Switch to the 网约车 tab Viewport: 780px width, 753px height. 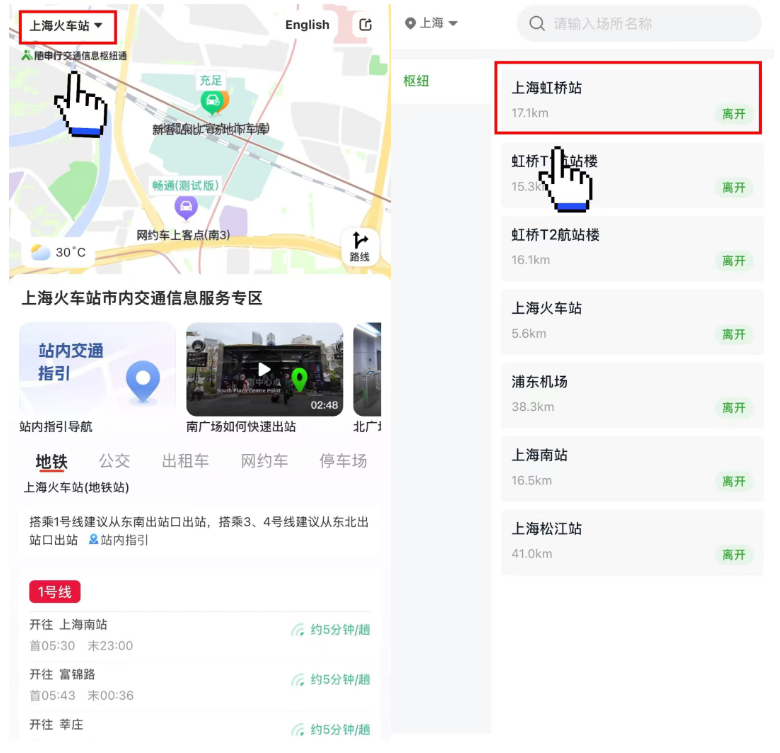264,461
